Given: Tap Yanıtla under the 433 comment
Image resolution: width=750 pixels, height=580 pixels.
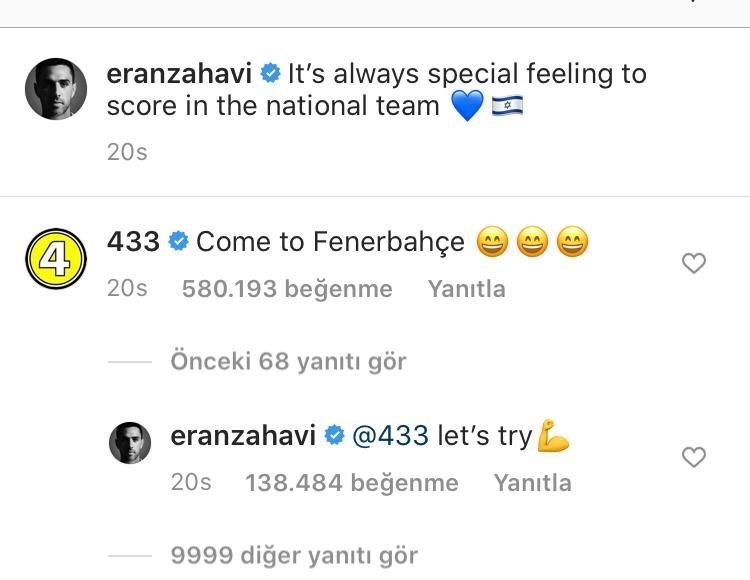Looking at the screenshot, I should (x=466, y=289).
